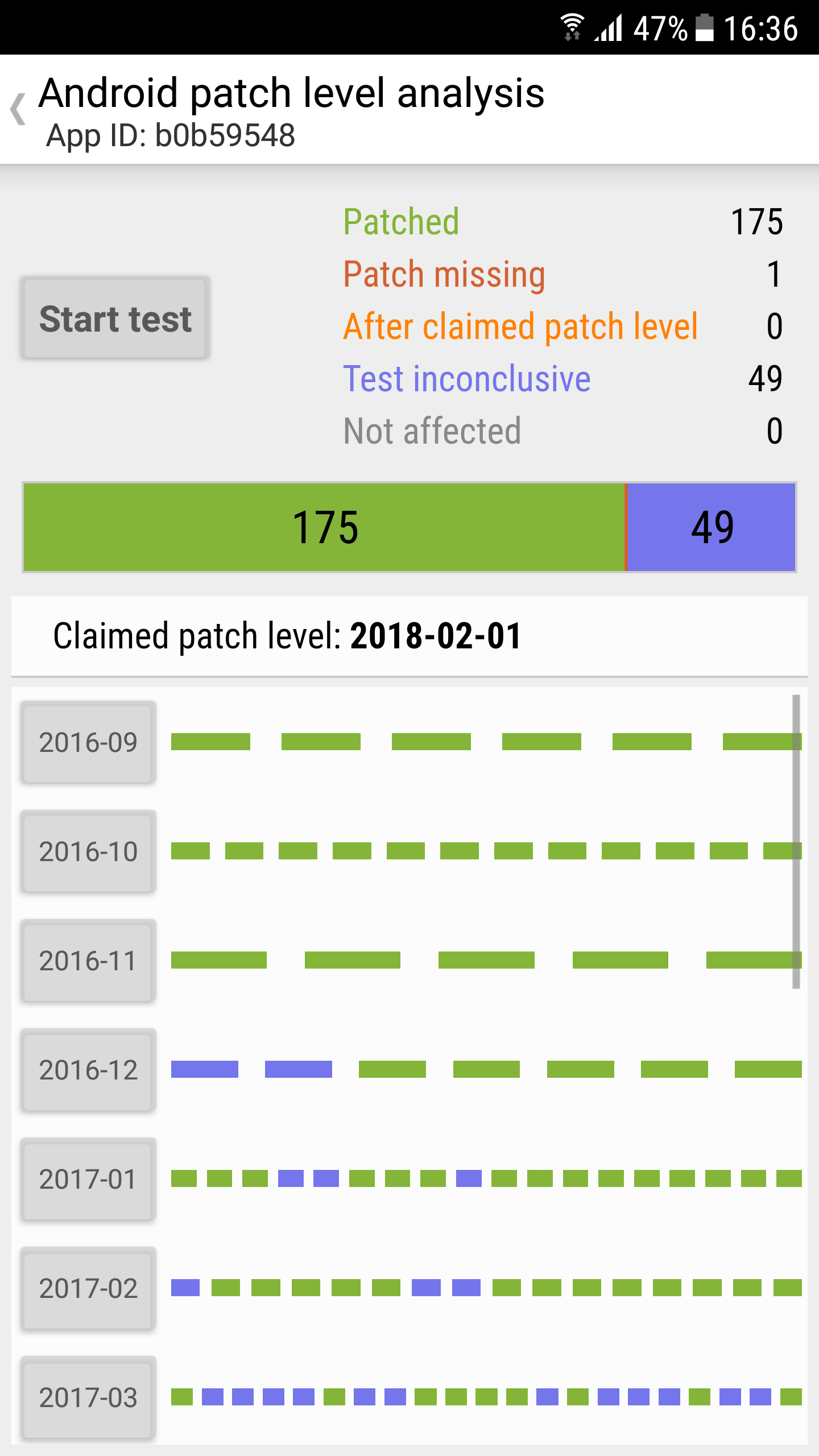This screenshot has width=819, height=1456.
Task: Open the 2016-10 patch details
Action: (x=88, y=851)
